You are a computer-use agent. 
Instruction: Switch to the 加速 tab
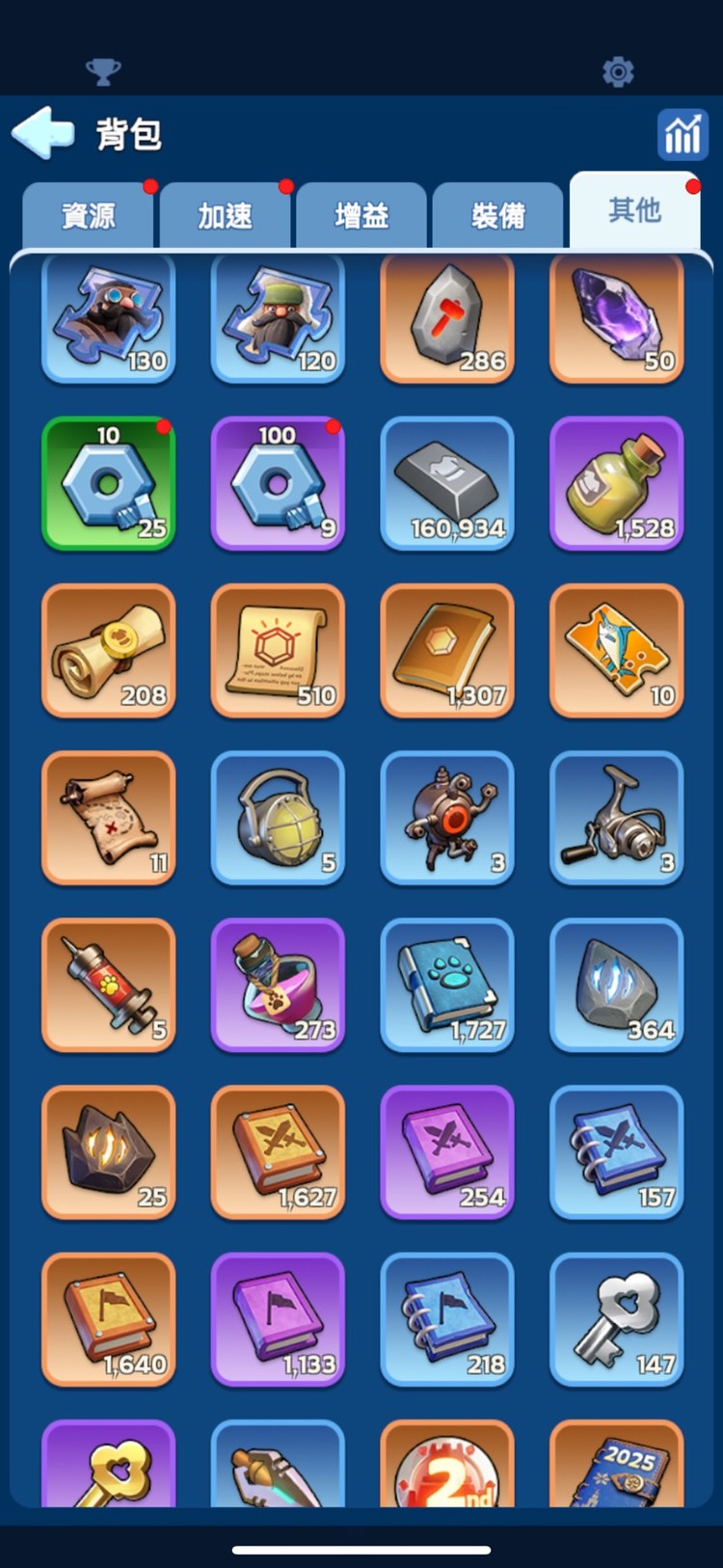(225, 215)
